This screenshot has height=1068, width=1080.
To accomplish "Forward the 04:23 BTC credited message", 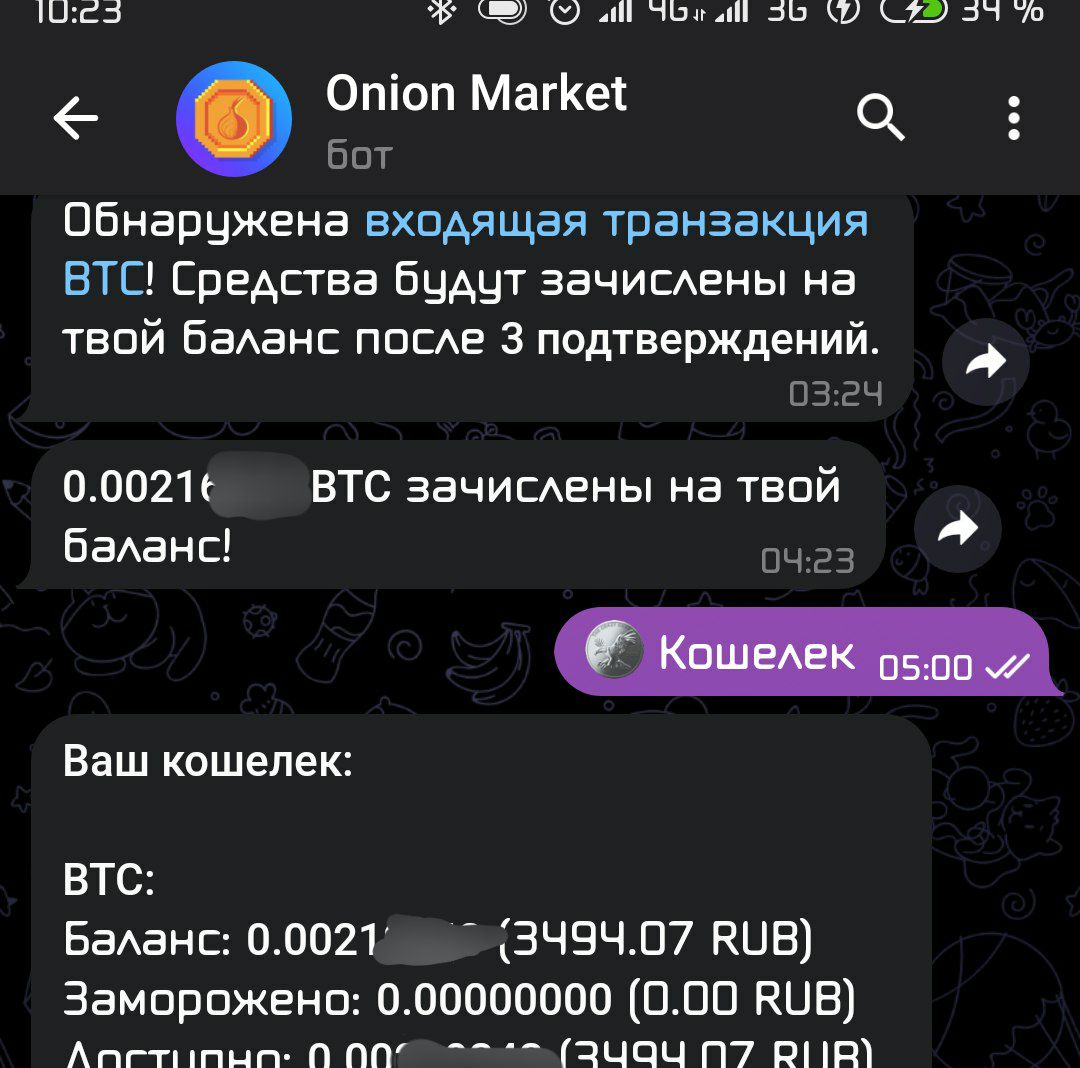I will tap(958, 529).
